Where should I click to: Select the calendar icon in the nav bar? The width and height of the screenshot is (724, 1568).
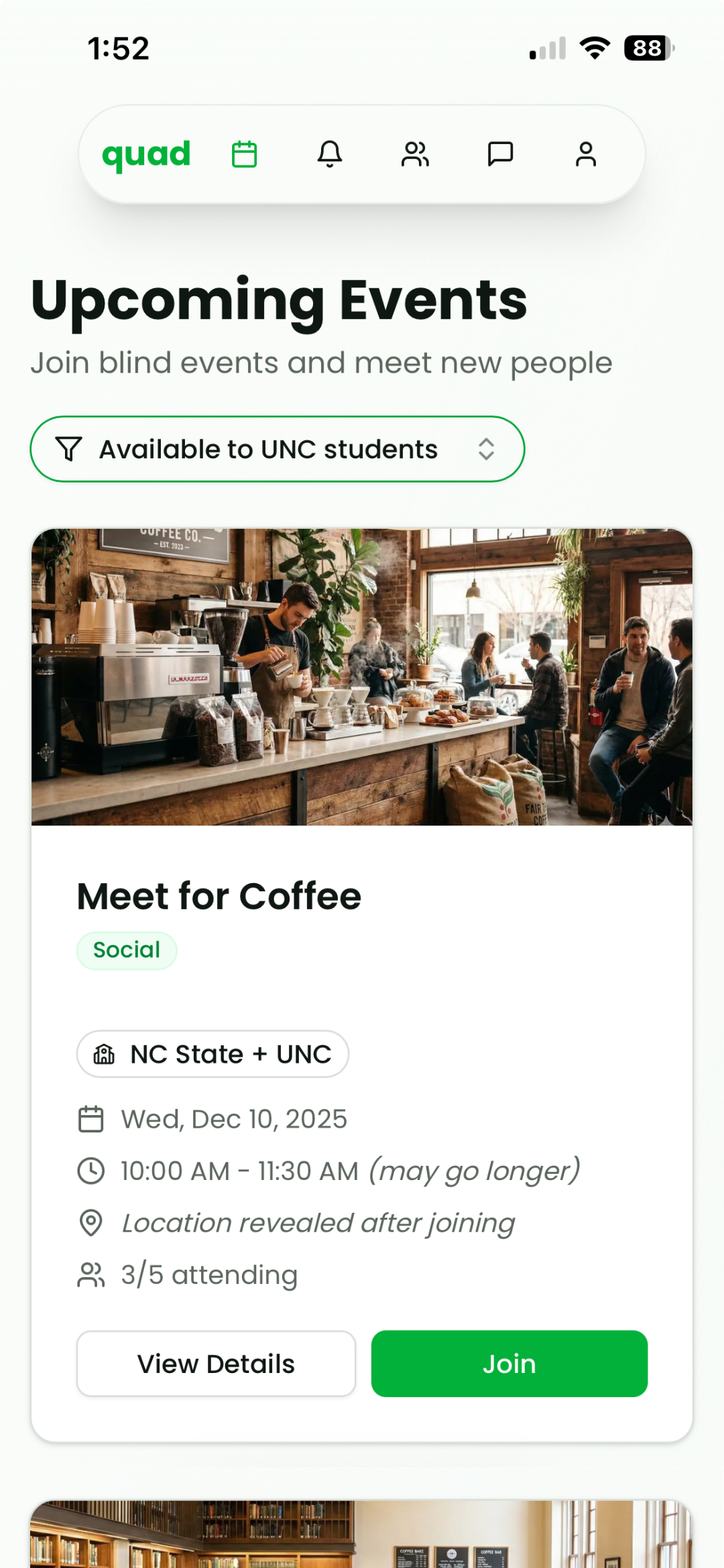click(244, 153)
